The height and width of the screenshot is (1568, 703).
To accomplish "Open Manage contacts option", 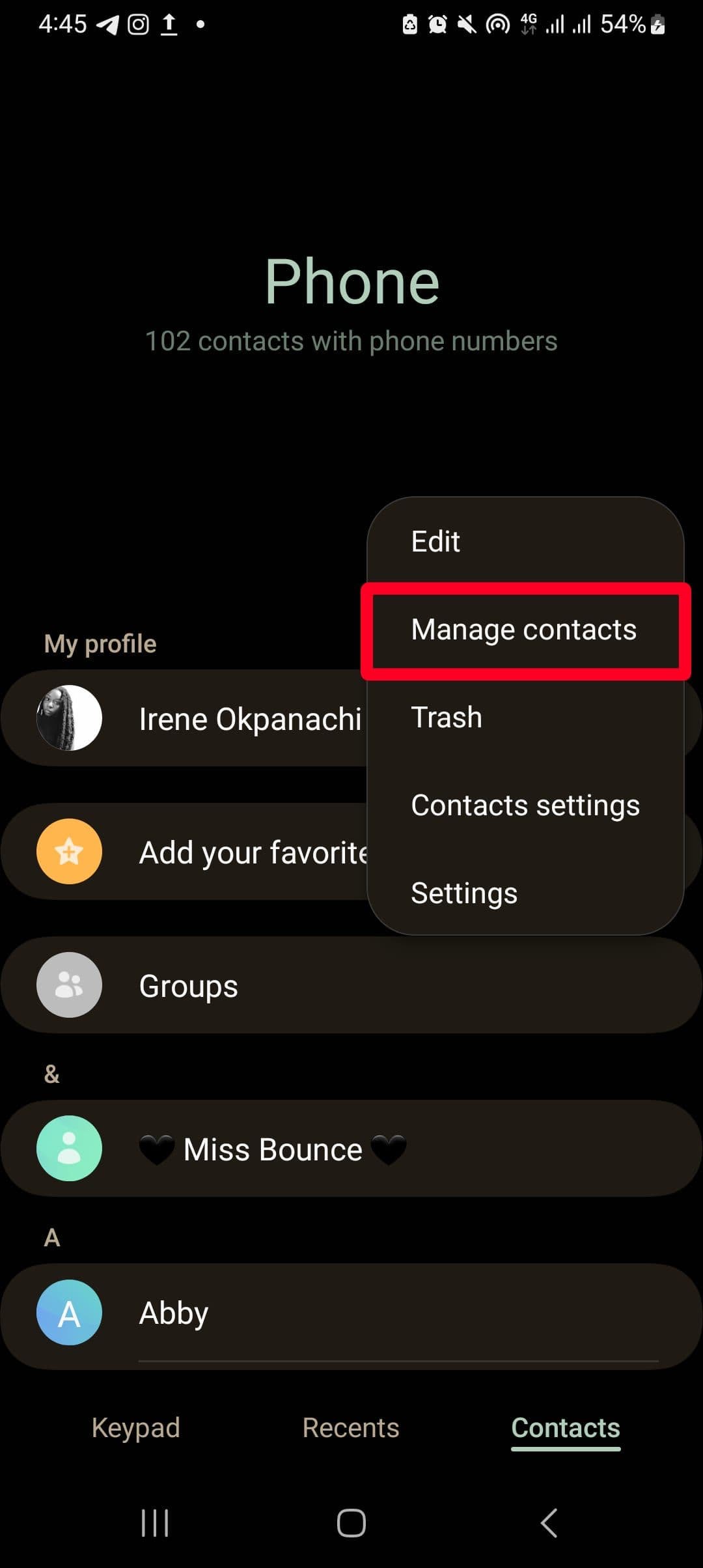I will 524,630.
